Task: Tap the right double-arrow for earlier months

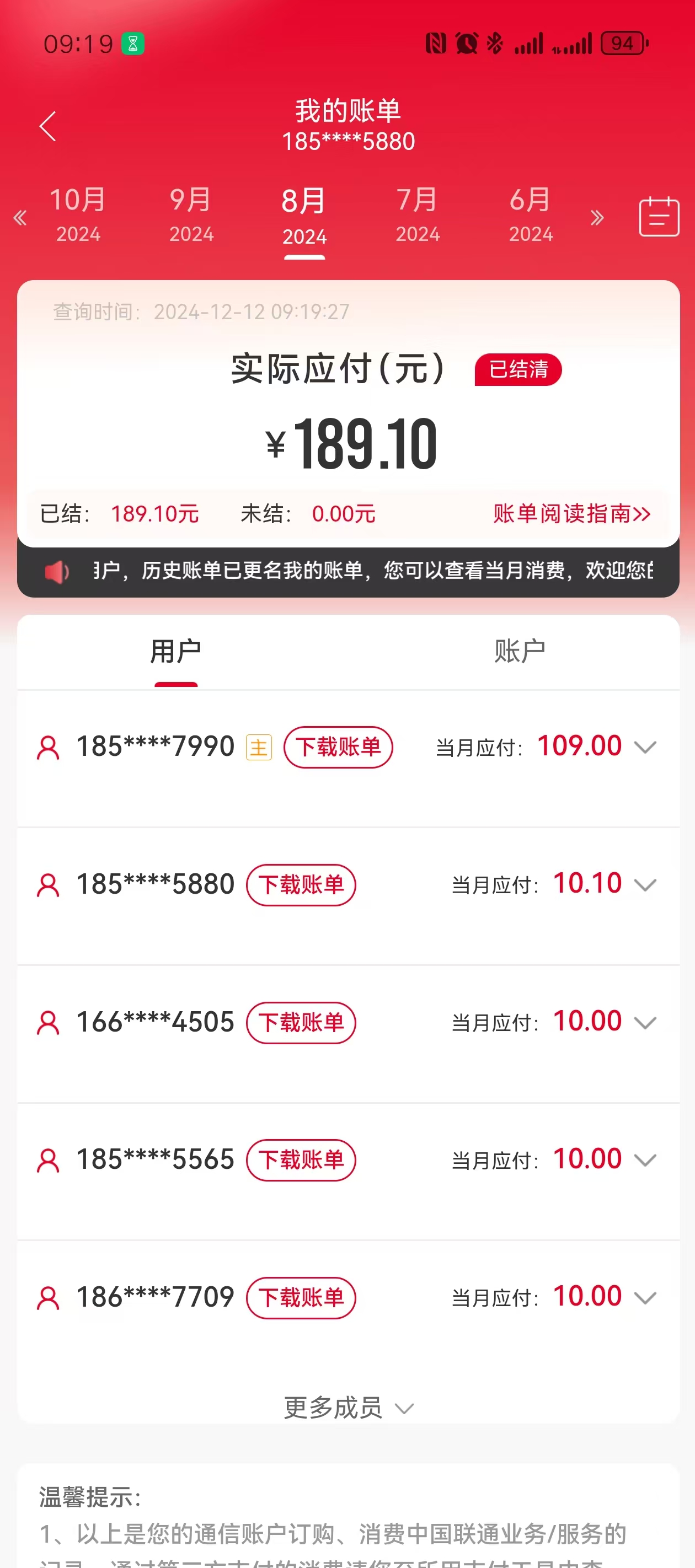Action: point(597,217)
